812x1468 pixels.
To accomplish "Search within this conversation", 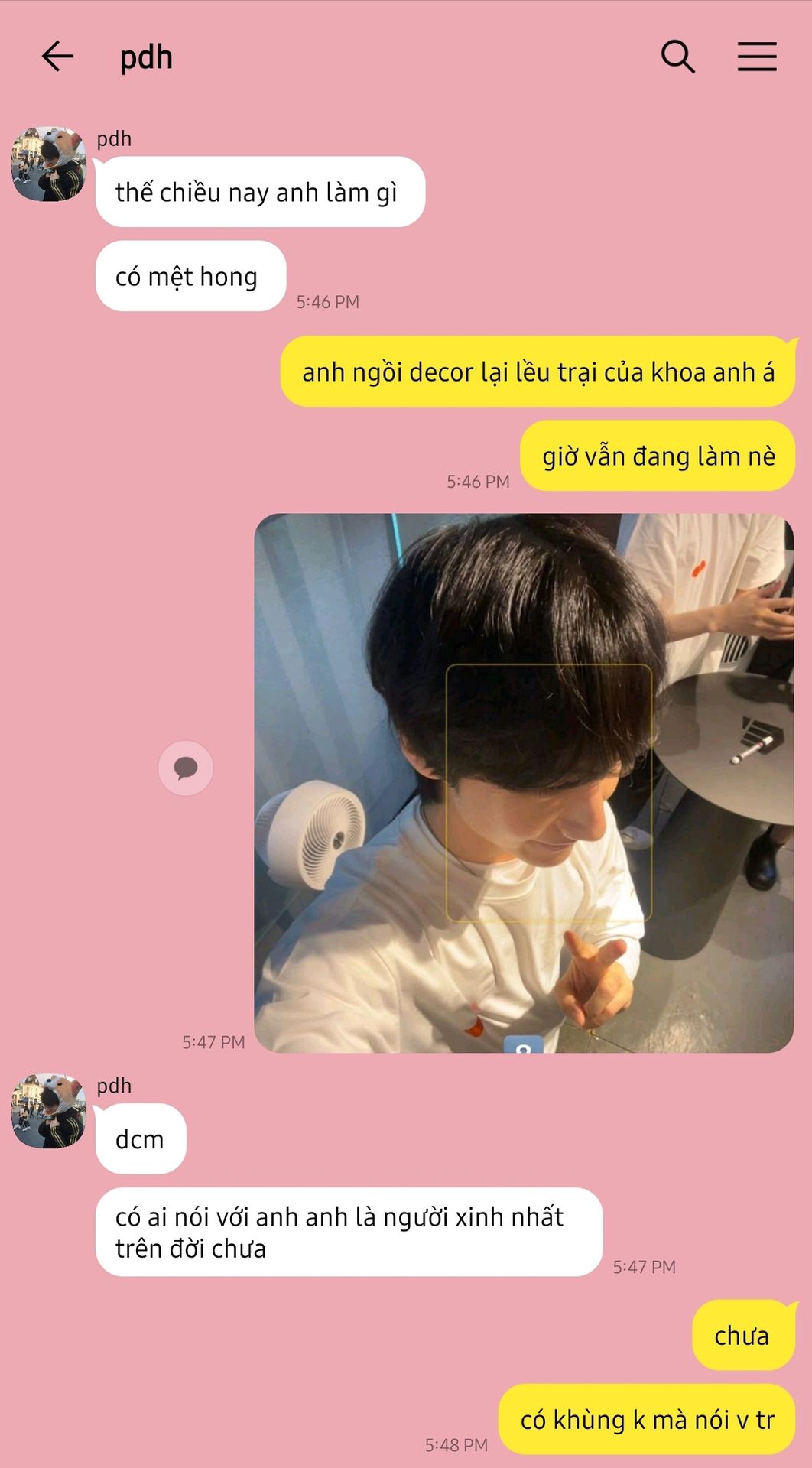I will pyautogui.click(x=677, y=57).
